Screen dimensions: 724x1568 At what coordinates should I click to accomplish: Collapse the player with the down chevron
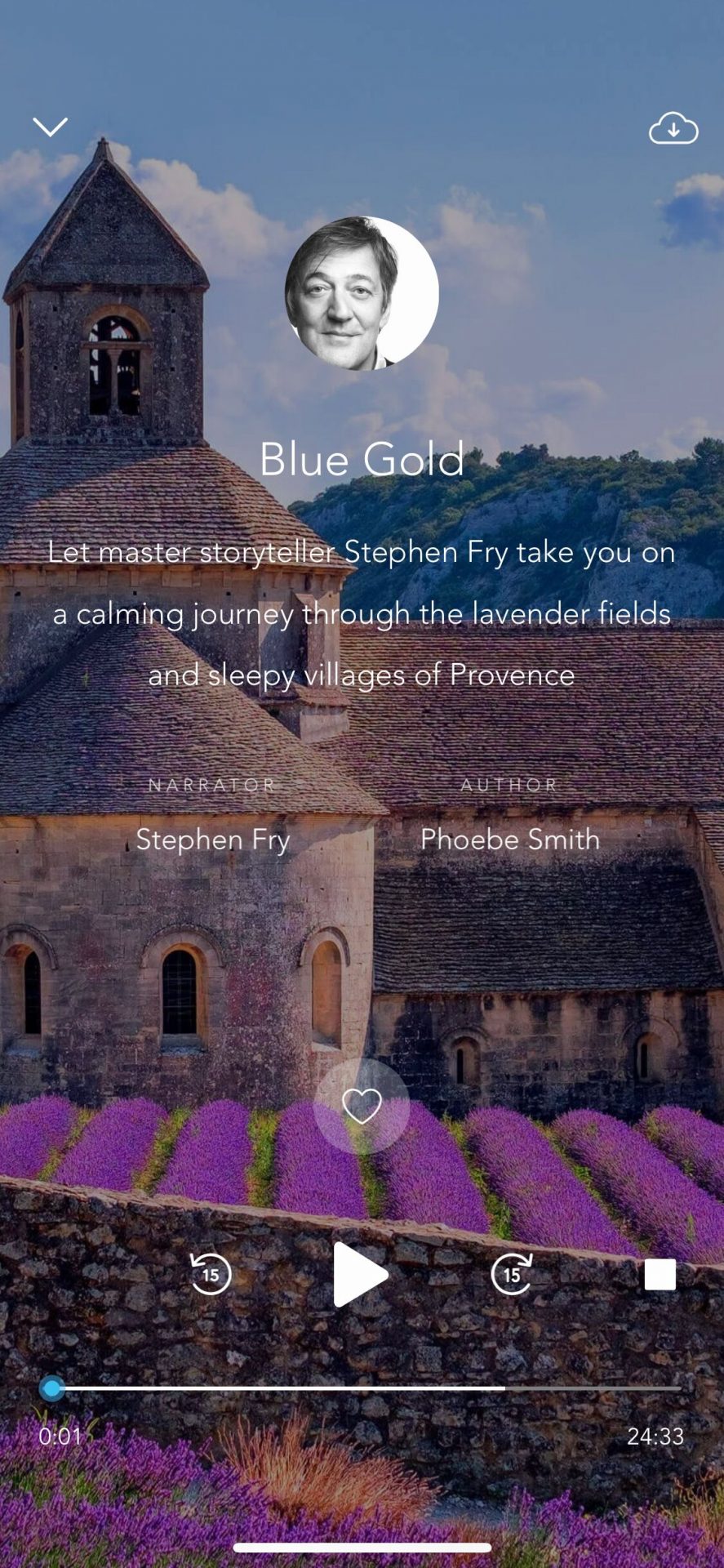50,127
